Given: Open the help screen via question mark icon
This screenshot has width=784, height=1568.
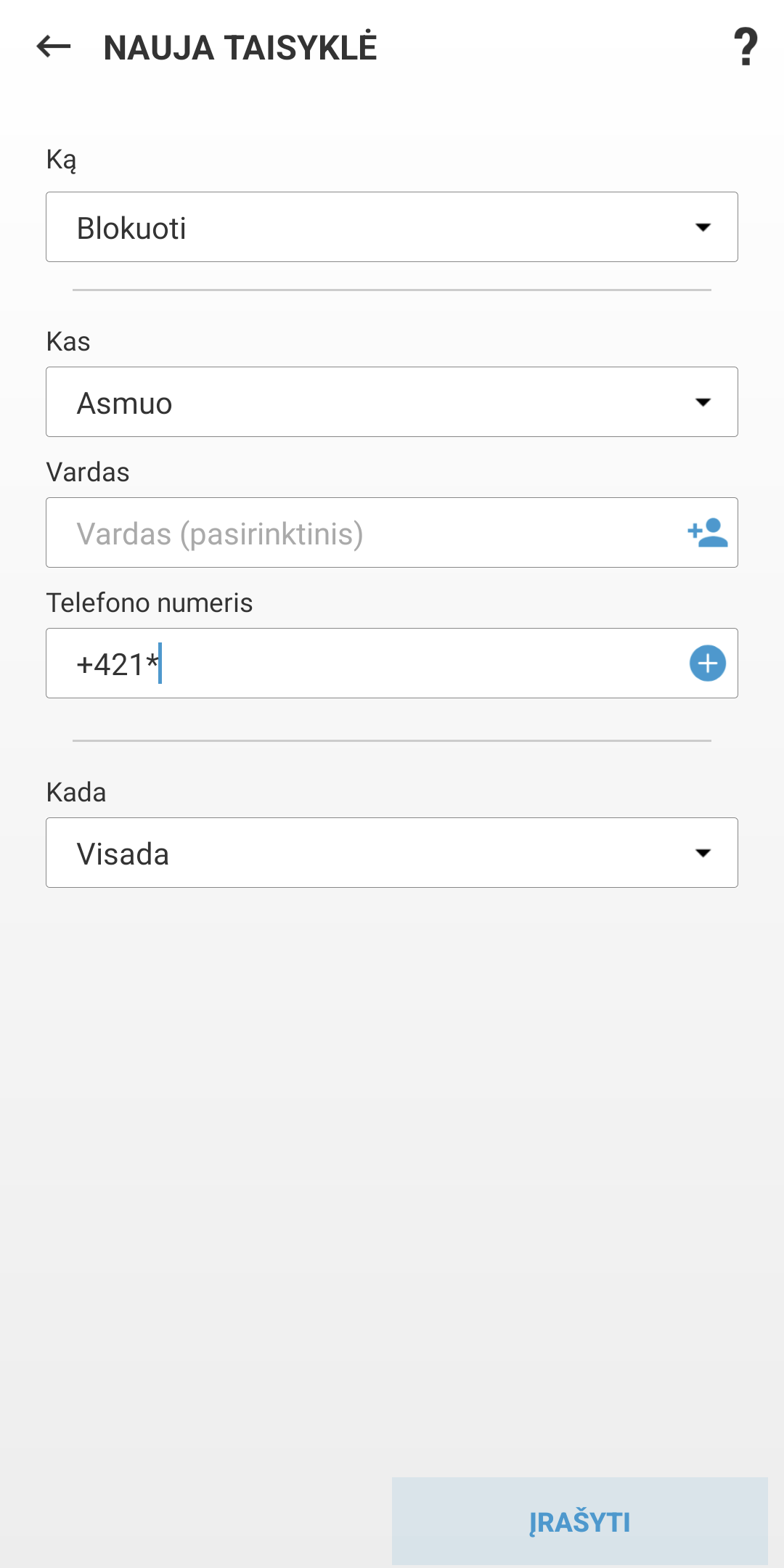Looking at the screenshot, I should (746, 48).
